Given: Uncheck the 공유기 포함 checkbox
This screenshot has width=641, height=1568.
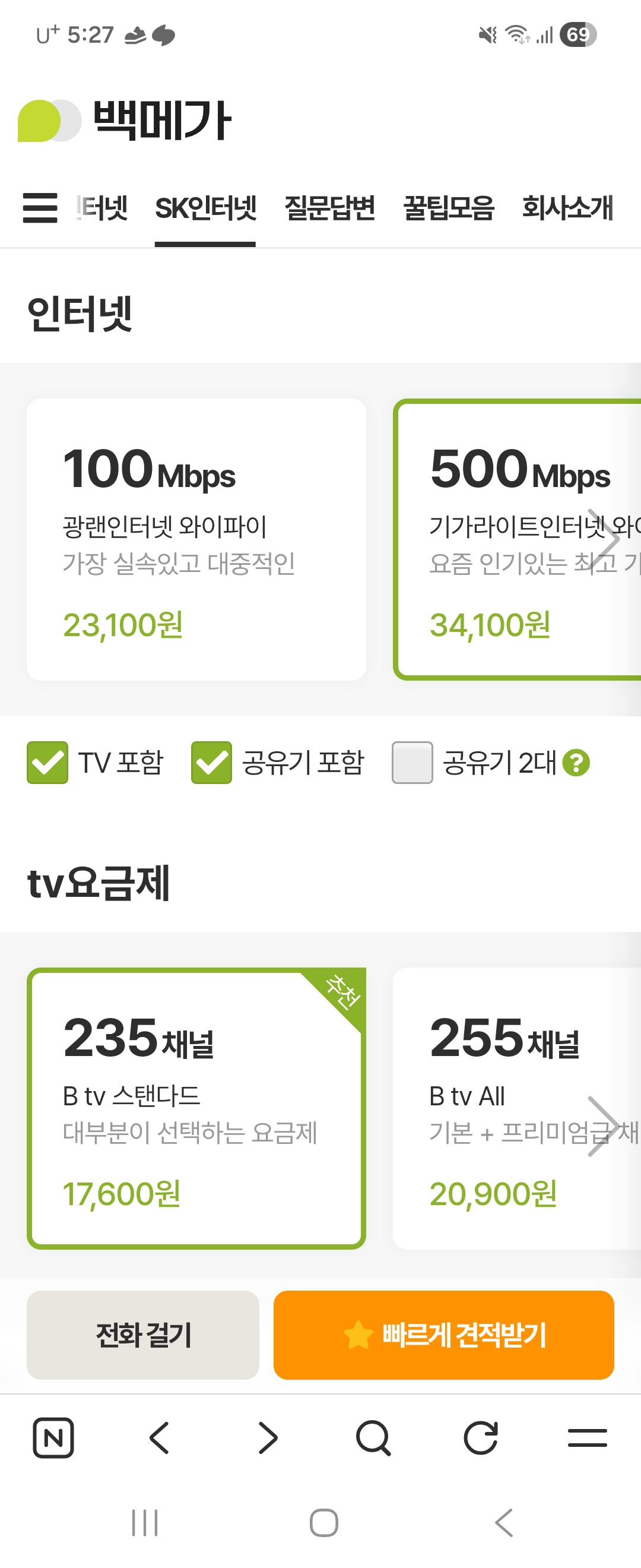Looking at the screenshot, I should pyautogui.click(x=212, y=762).
